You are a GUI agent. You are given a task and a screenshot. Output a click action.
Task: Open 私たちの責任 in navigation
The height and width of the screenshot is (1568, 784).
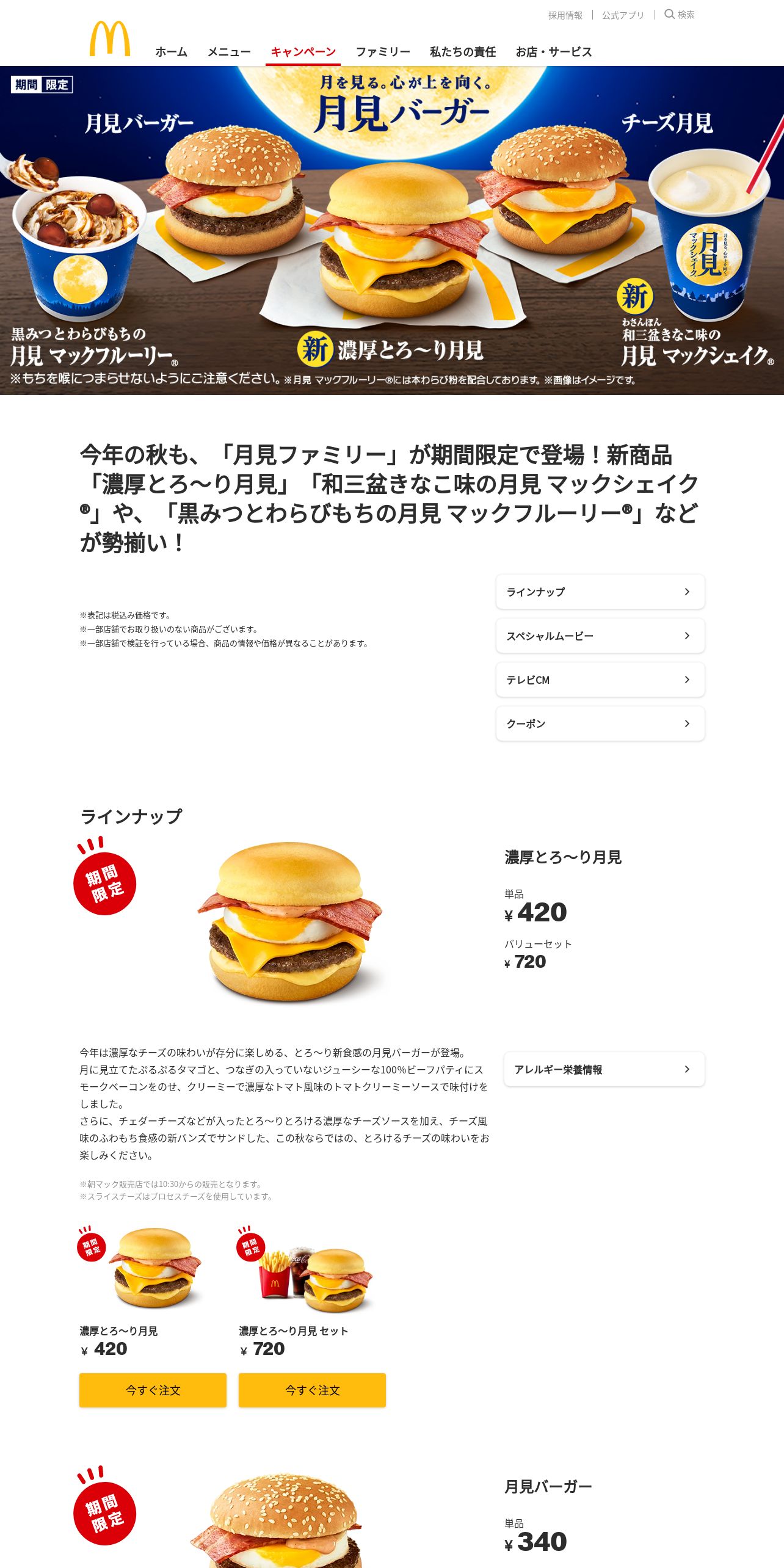pos(463,52)
